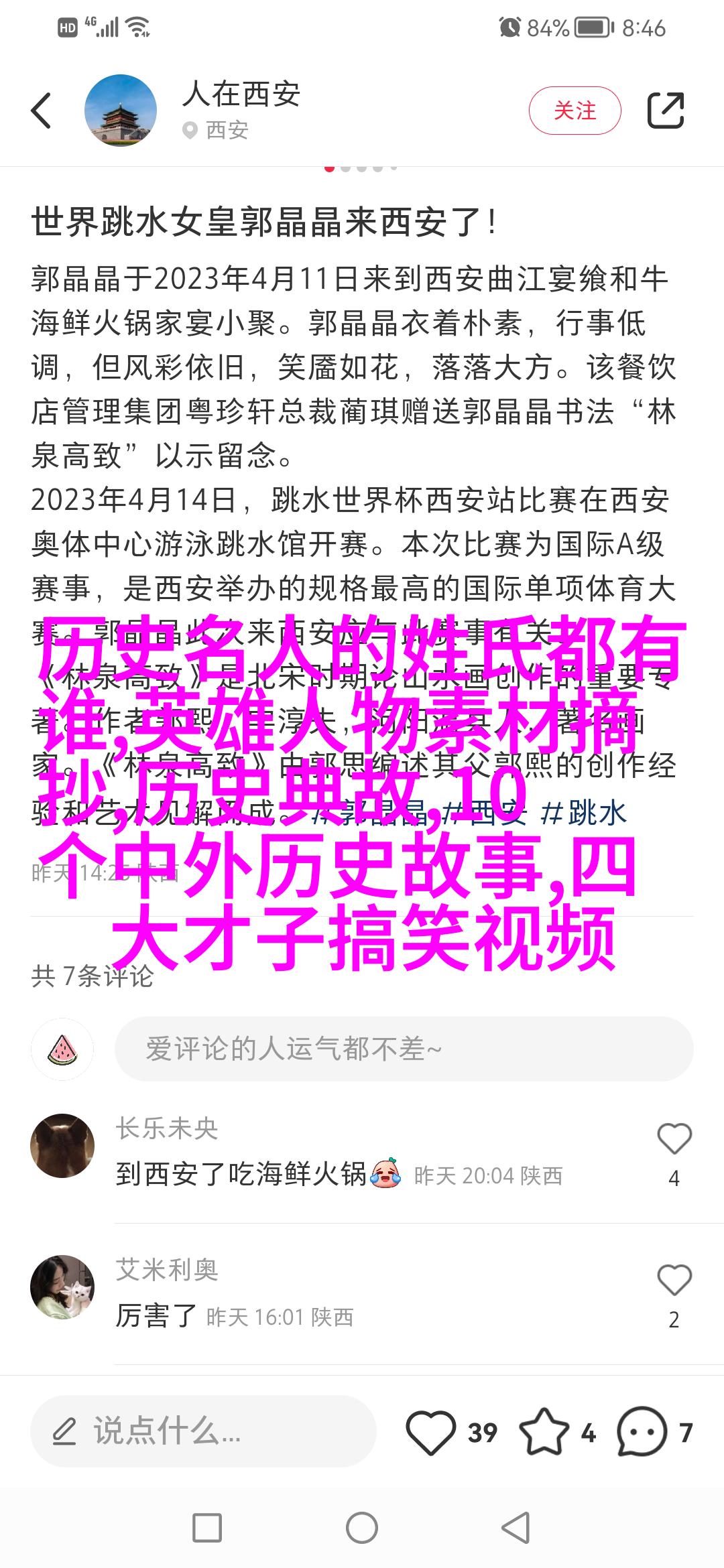Image resolution: width=724 pixels, height=1568 pixels.
Task: Share this post via the share icon
Action: click(x=665, y=111)
